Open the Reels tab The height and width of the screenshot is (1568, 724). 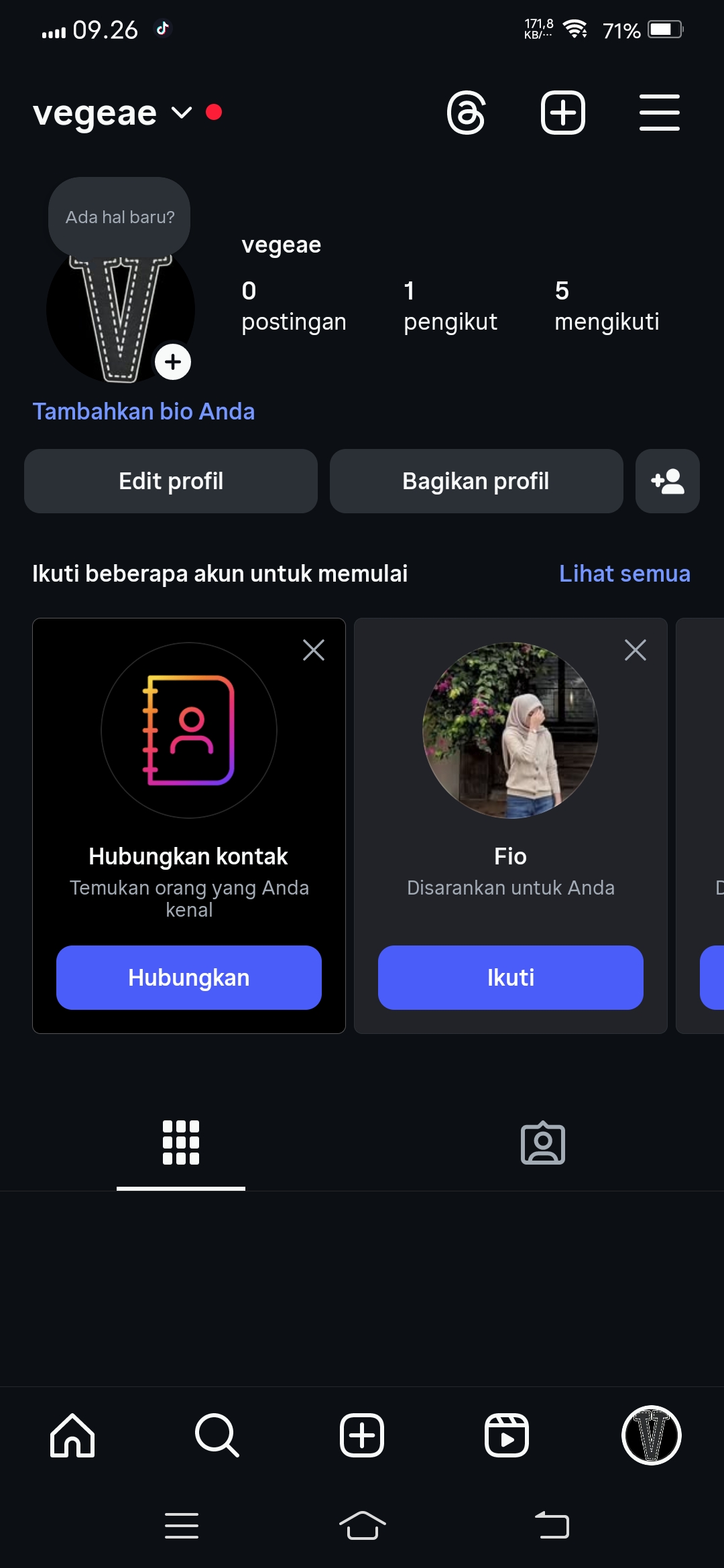point(507,1435)
